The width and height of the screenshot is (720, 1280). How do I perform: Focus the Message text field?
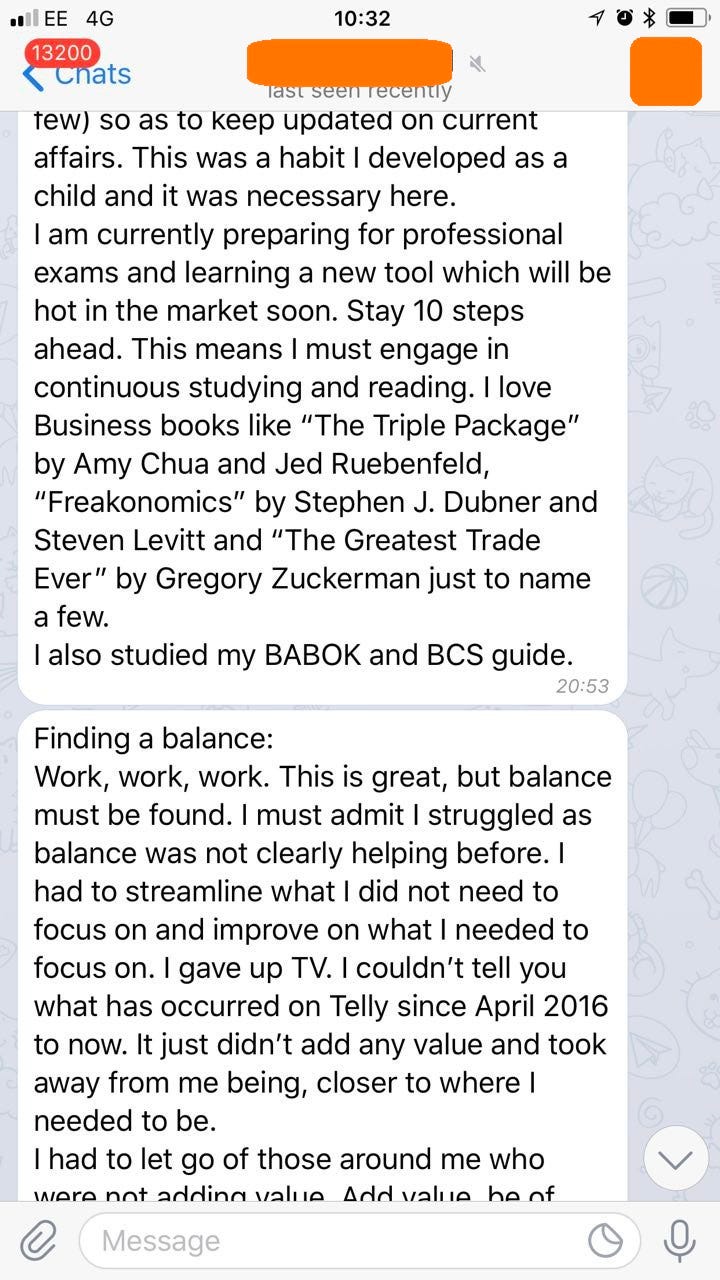330,1241
